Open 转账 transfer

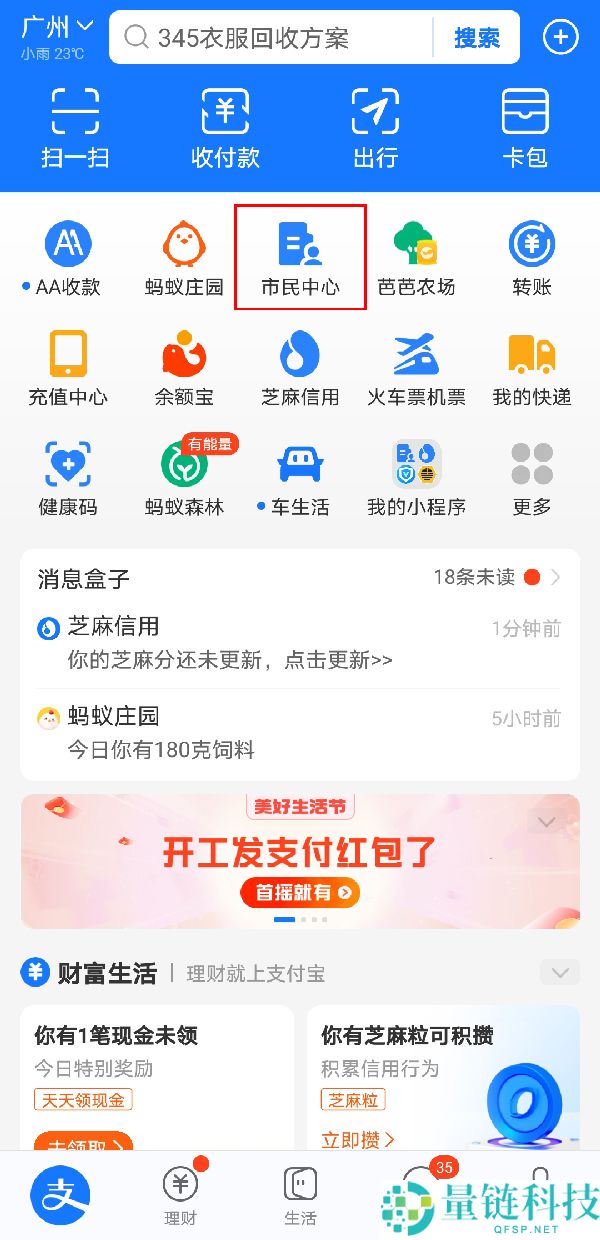(532, 258)
